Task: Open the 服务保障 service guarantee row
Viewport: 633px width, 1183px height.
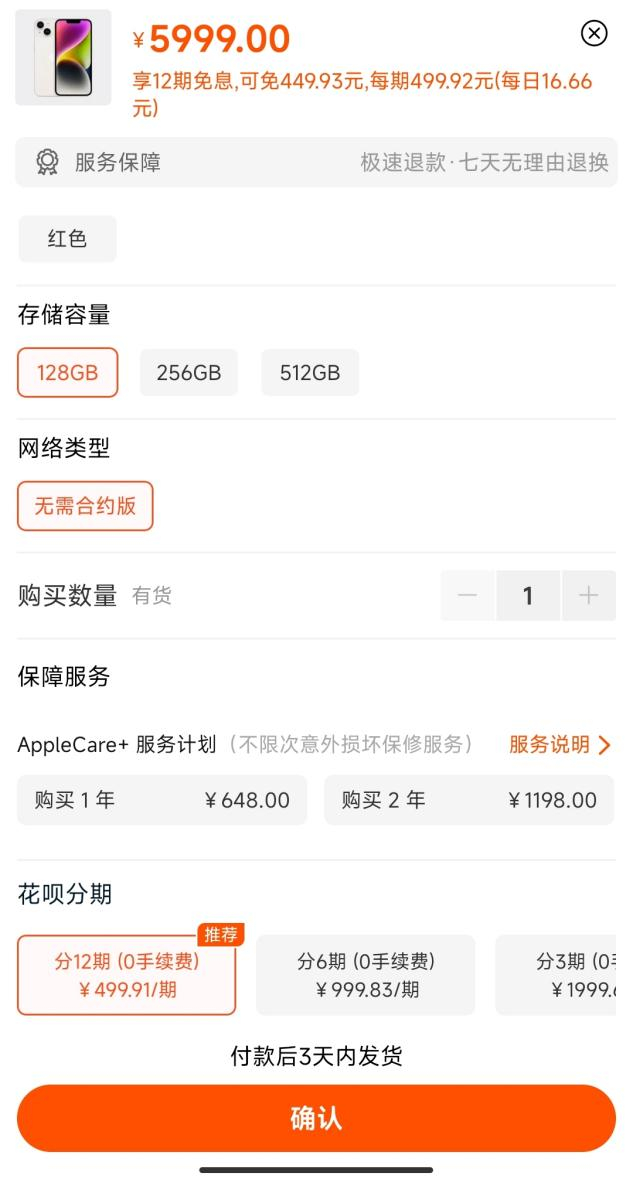Action: pos(316,162)
